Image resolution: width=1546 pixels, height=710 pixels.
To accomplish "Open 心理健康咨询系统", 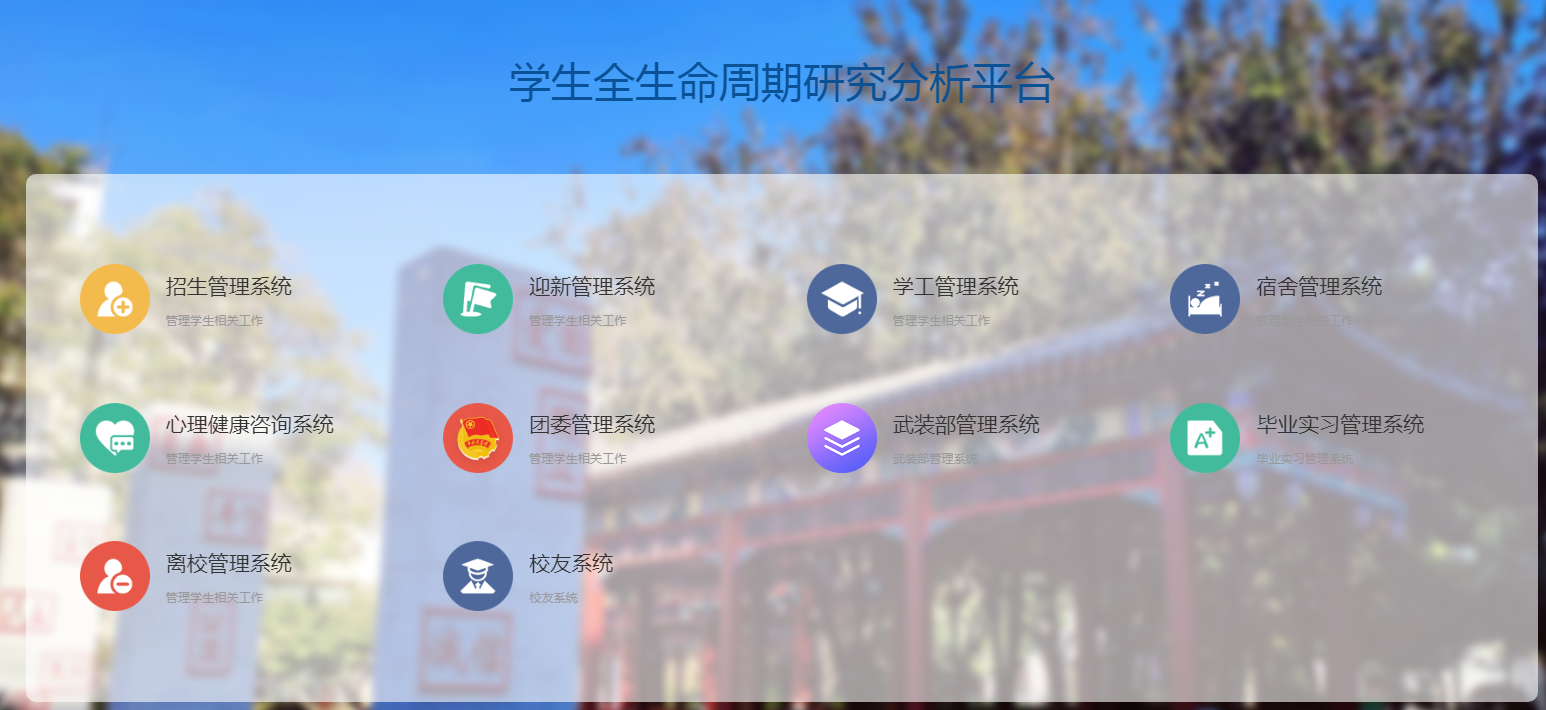I will (x=249, y=425).
